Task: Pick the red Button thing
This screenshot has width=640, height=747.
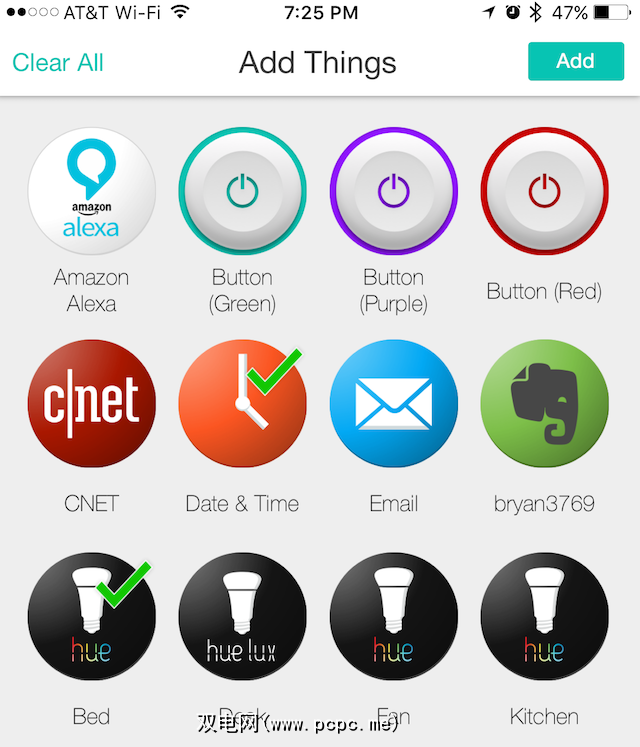Action: 544,192
